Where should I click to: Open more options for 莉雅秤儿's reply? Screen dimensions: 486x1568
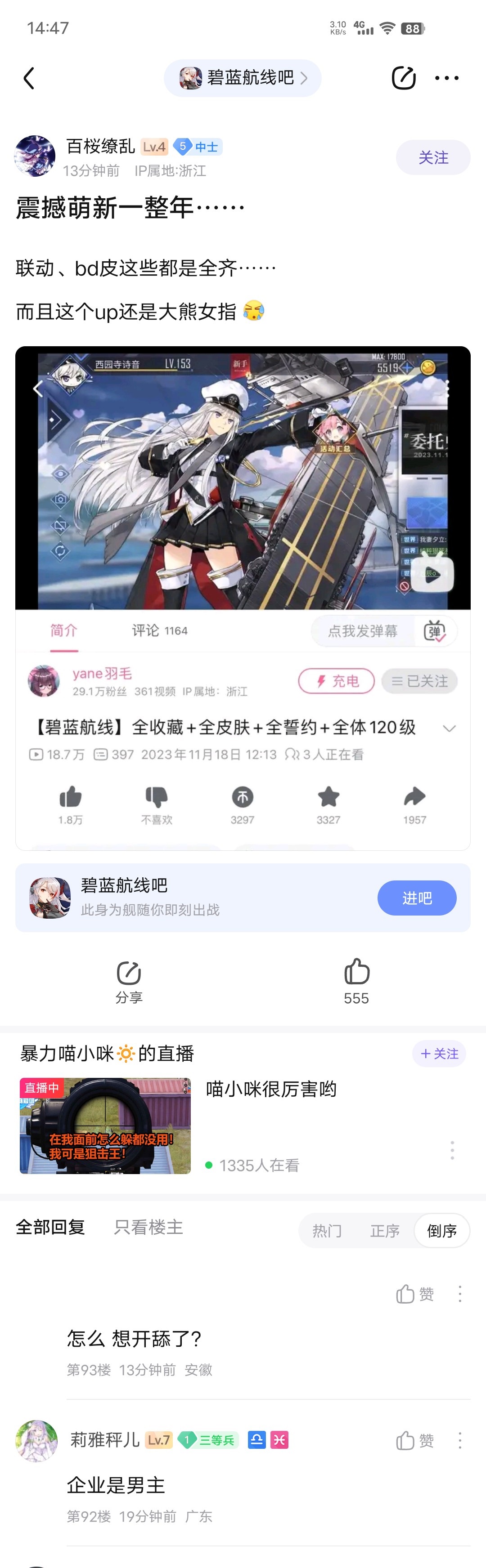(x=460, y=1440)
